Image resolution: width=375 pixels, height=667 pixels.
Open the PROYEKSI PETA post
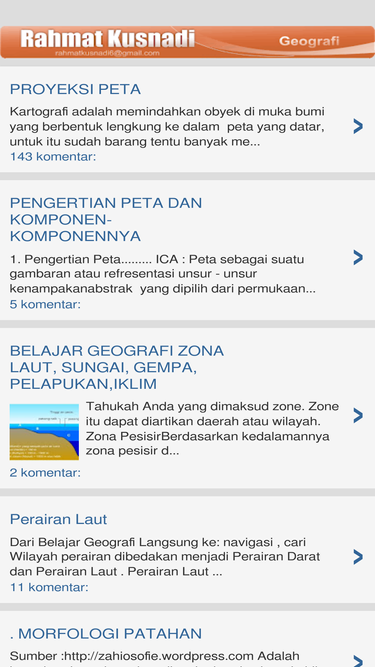click(x=75, y=89)
